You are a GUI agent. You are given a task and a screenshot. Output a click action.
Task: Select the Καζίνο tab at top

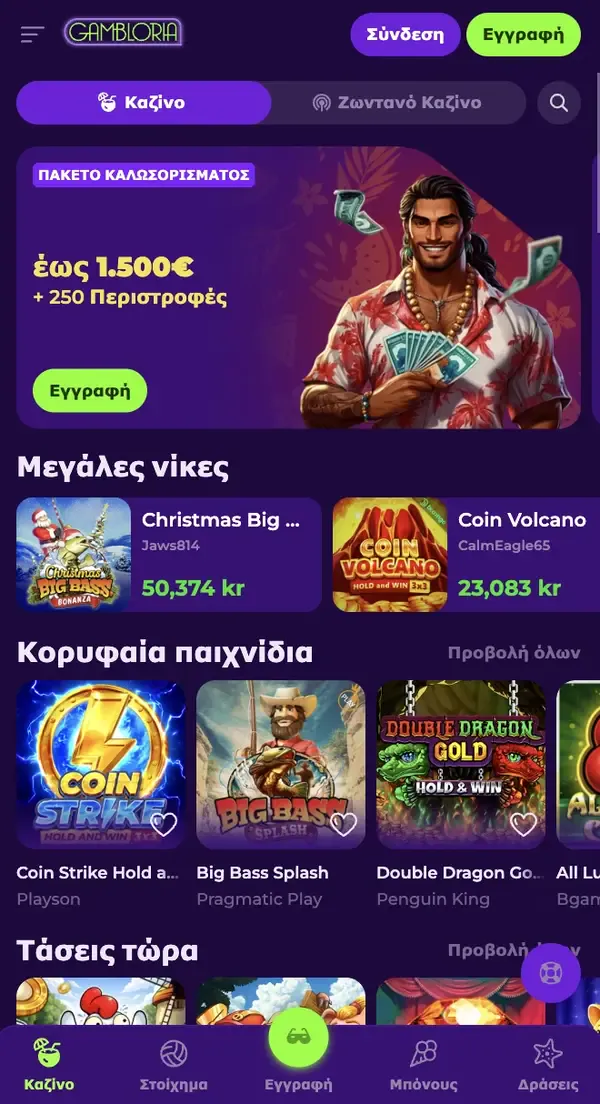point(143,102)
